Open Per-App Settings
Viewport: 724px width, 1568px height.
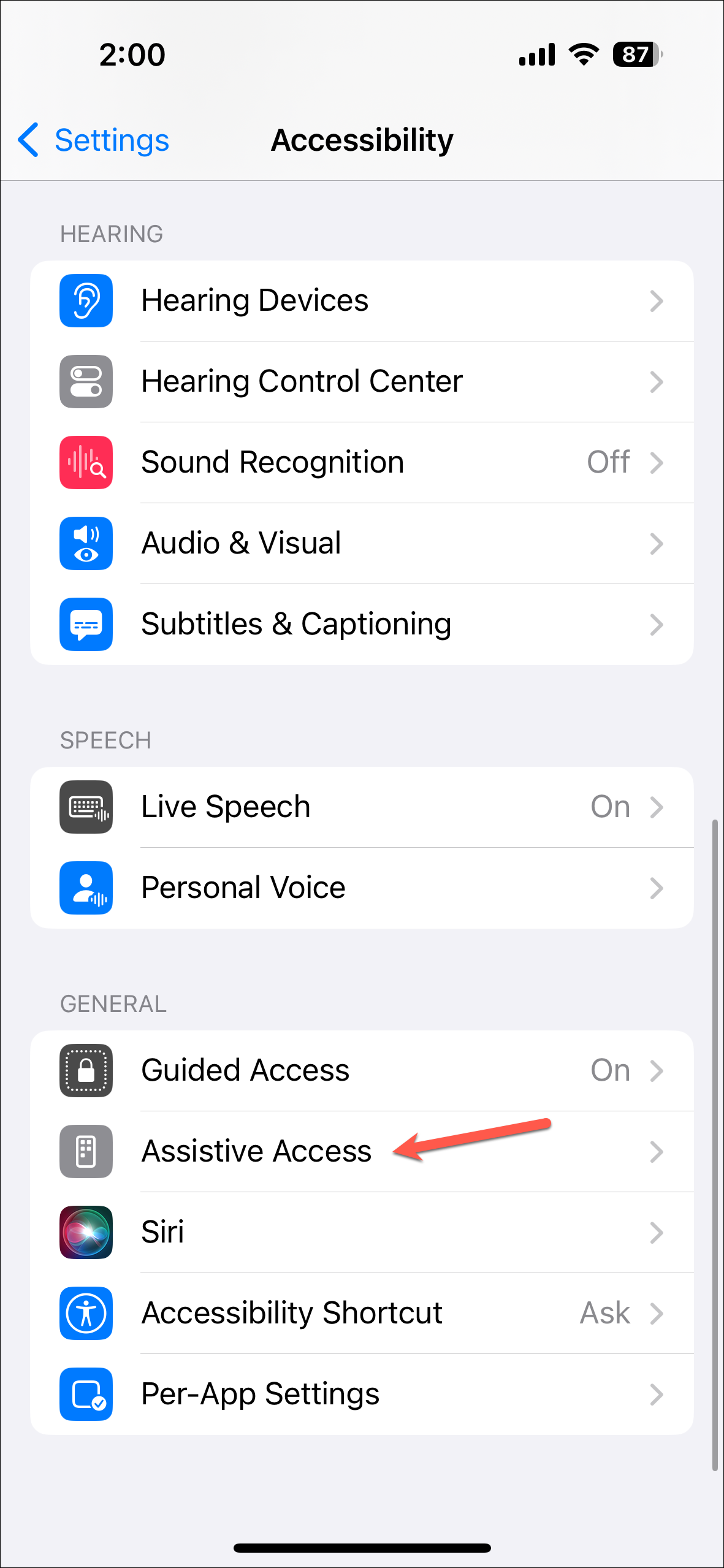click(x=362, y=1394)
